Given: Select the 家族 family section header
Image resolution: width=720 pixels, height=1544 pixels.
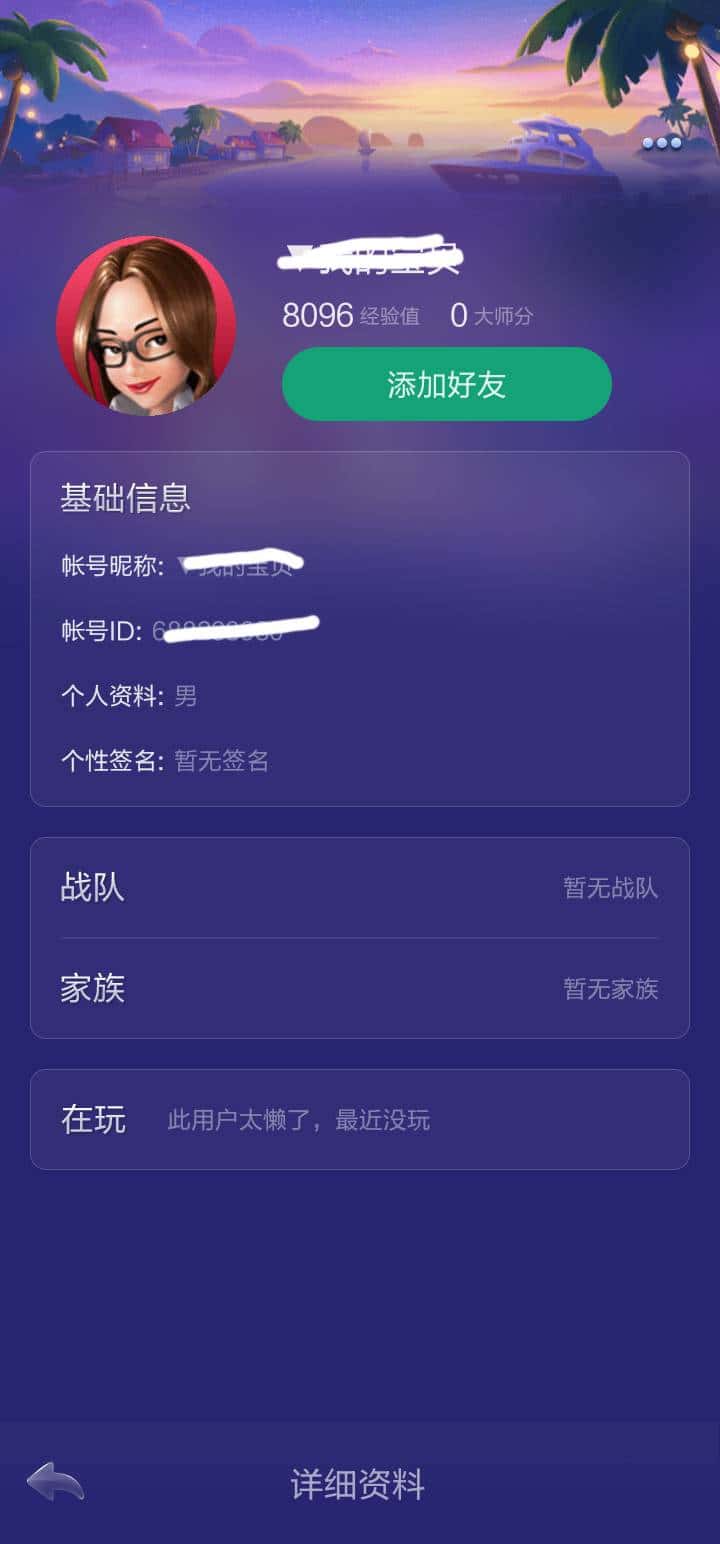Looking at the screenshot, I should tap(93, 989).
